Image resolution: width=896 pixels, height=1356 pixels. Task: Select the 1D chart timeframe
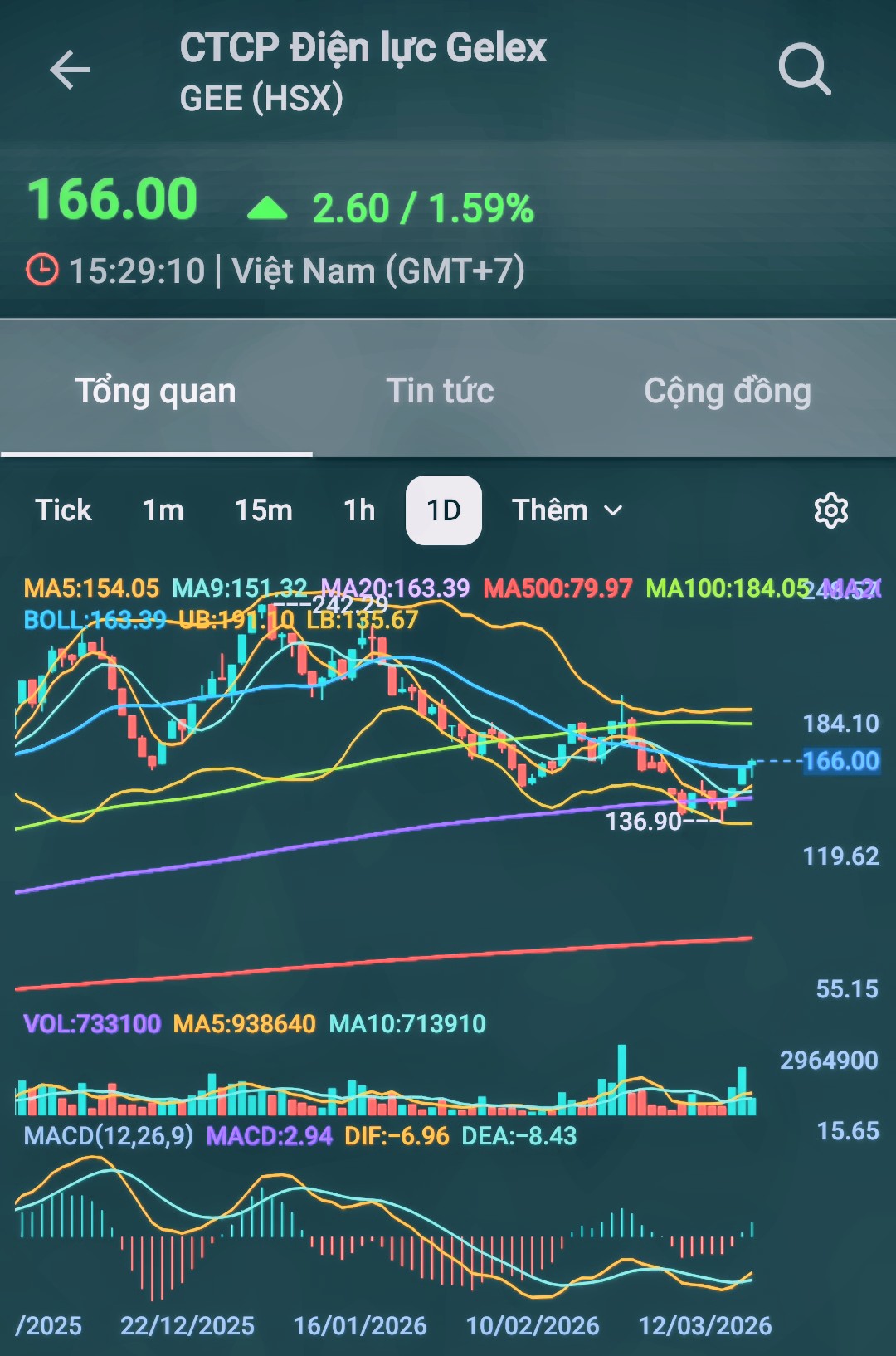(444, 510)
